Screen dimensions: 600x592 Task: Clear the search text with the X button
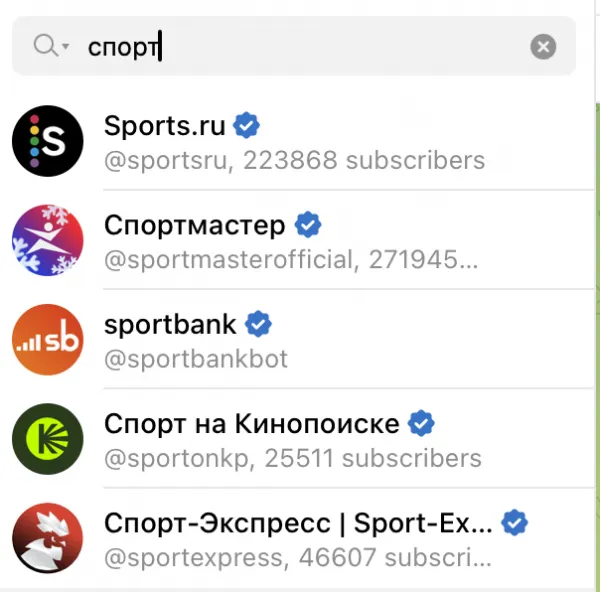(x=543, y=46)
